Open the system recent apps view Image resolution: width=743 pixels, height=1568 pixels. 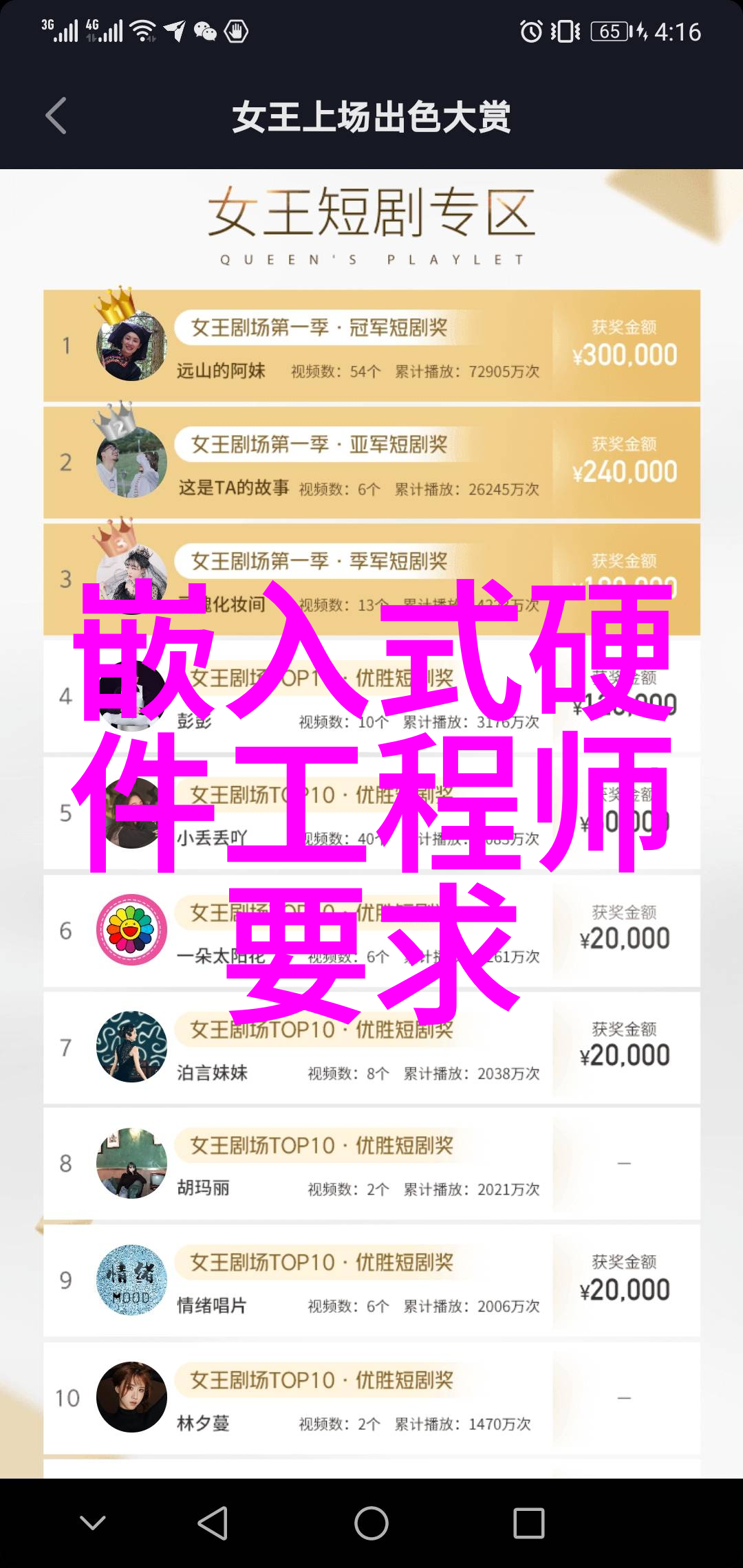[x=528, y=1523]
